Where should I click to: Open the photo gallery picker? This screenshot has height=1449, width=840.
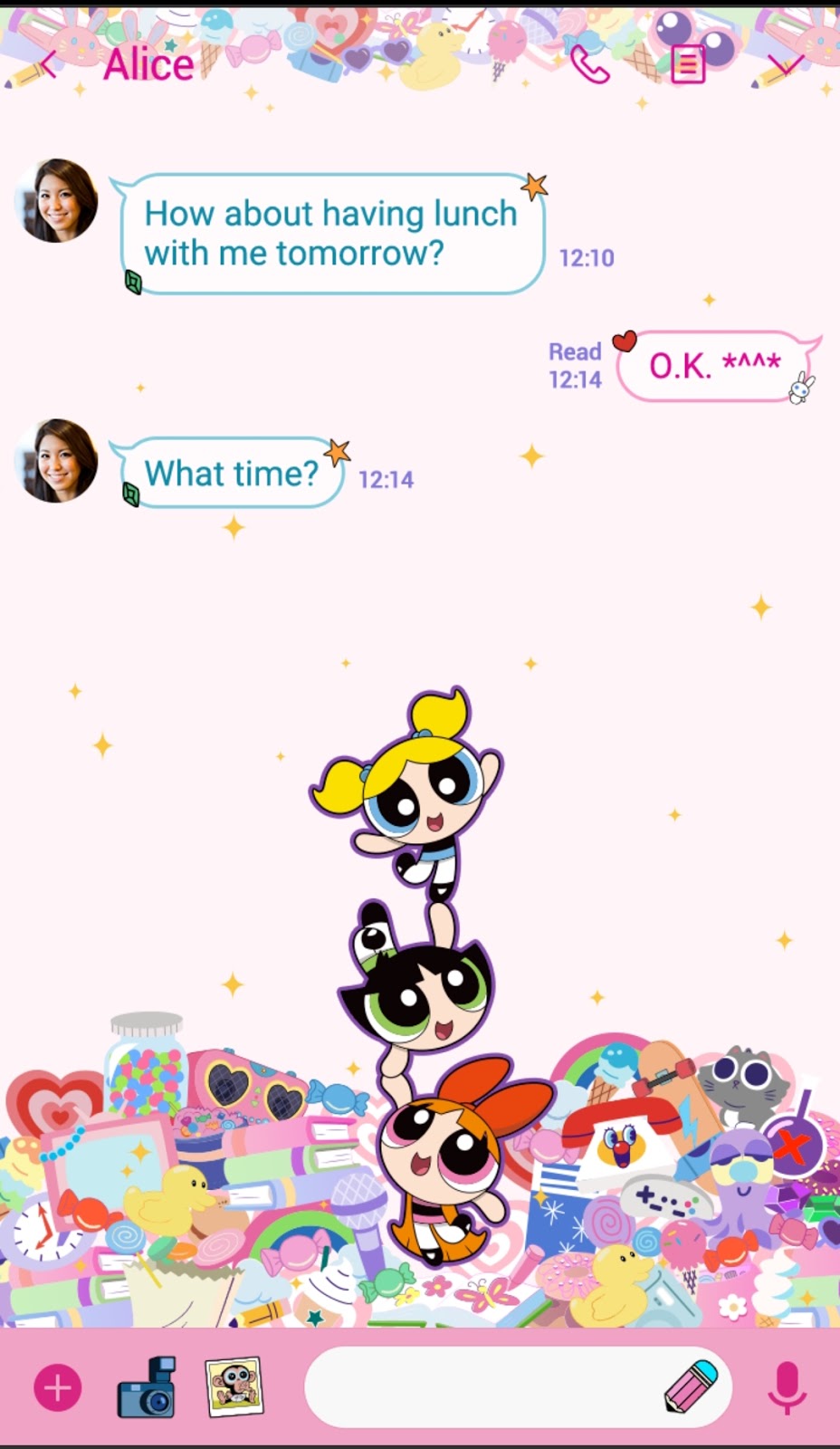pyautogui.click(x=234, y=1386)
